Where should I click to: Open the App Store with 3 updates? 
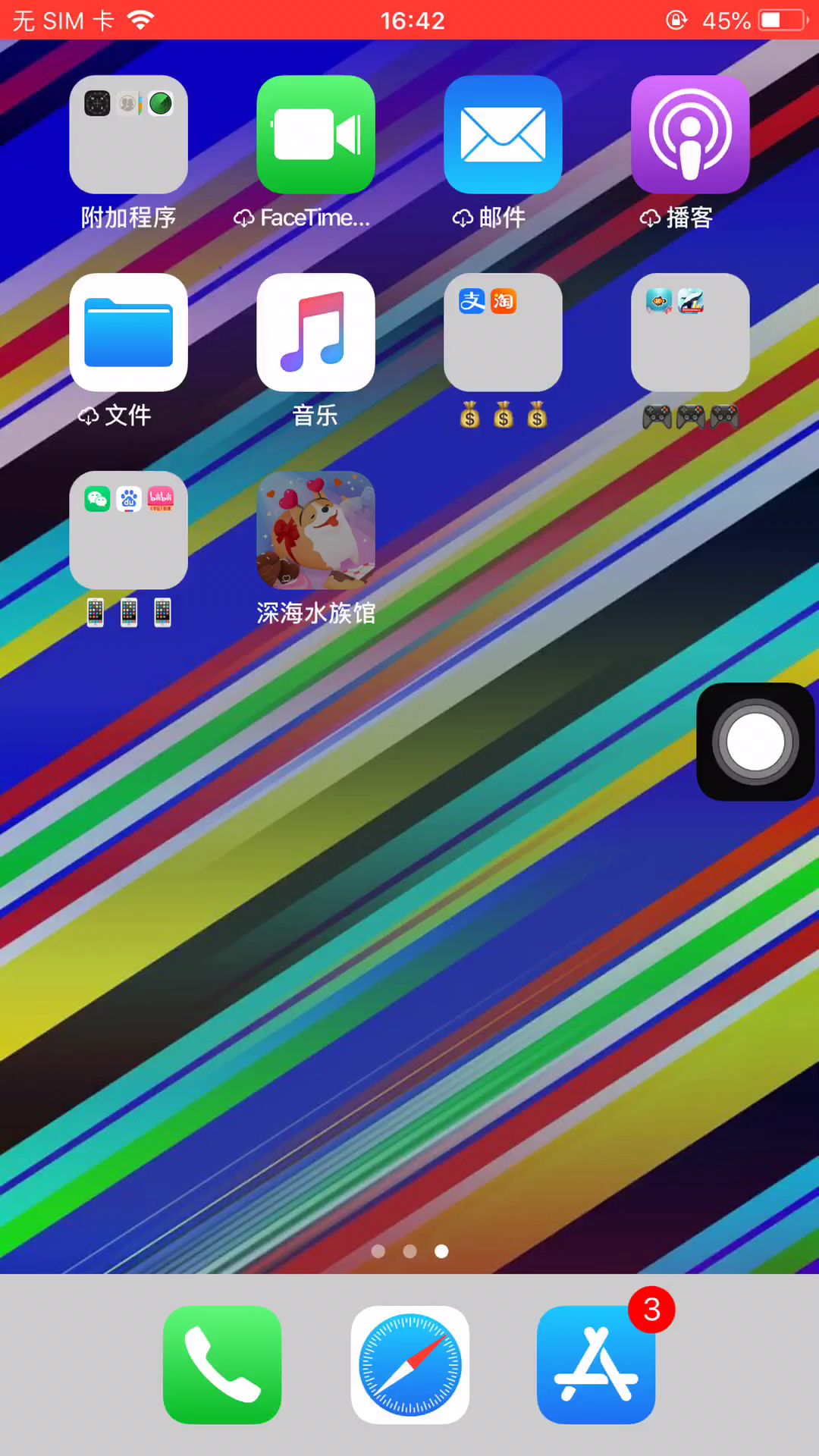[596, 1365]
